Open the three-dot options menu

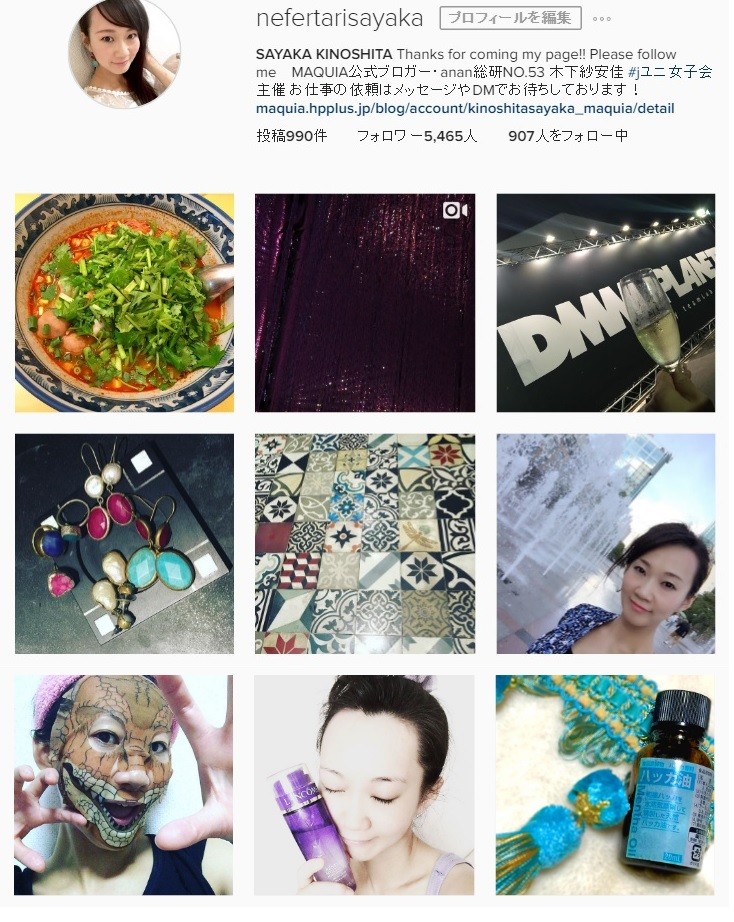(x=601, y=19)
